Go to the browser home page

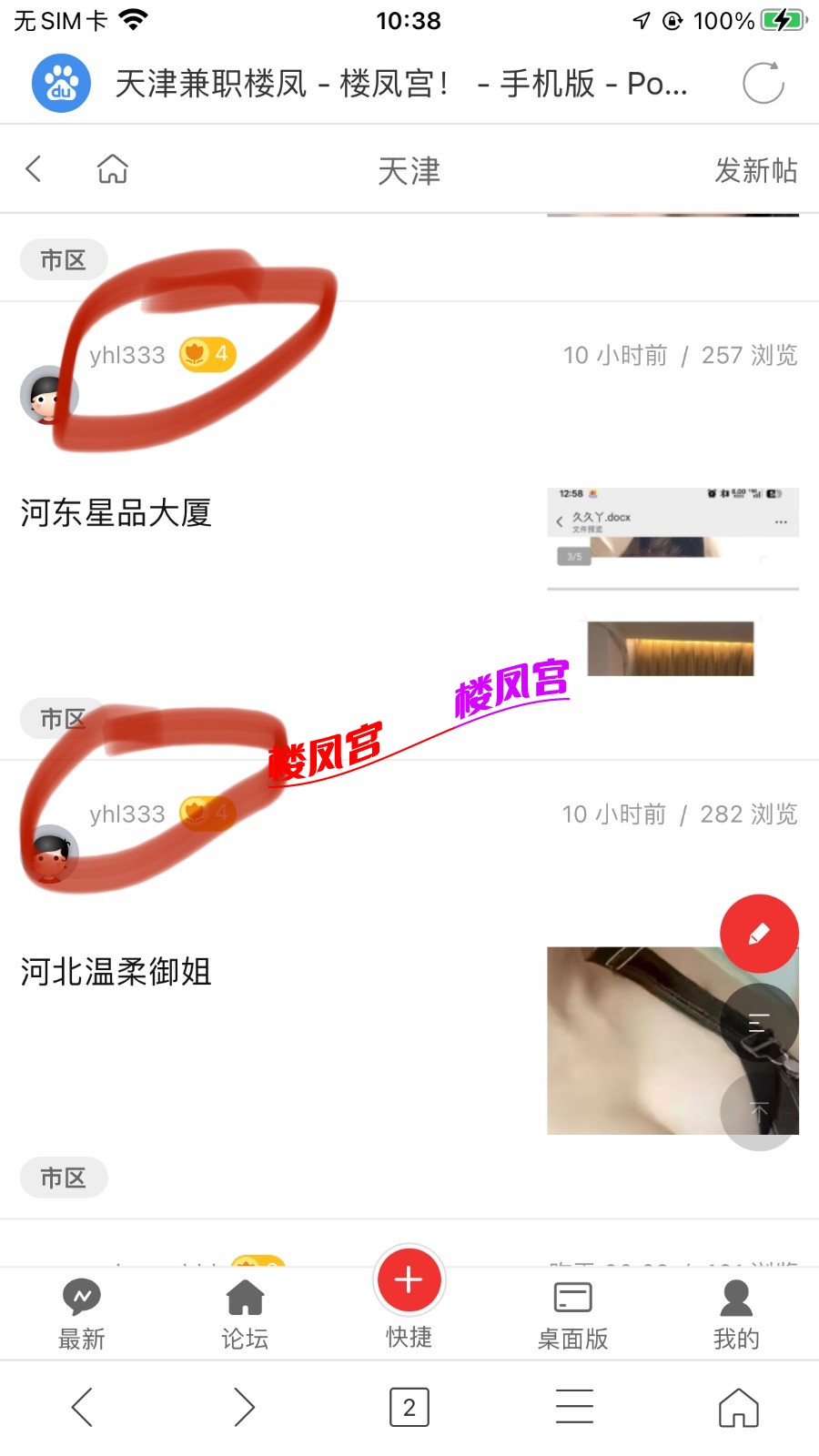pos(738,1408)
